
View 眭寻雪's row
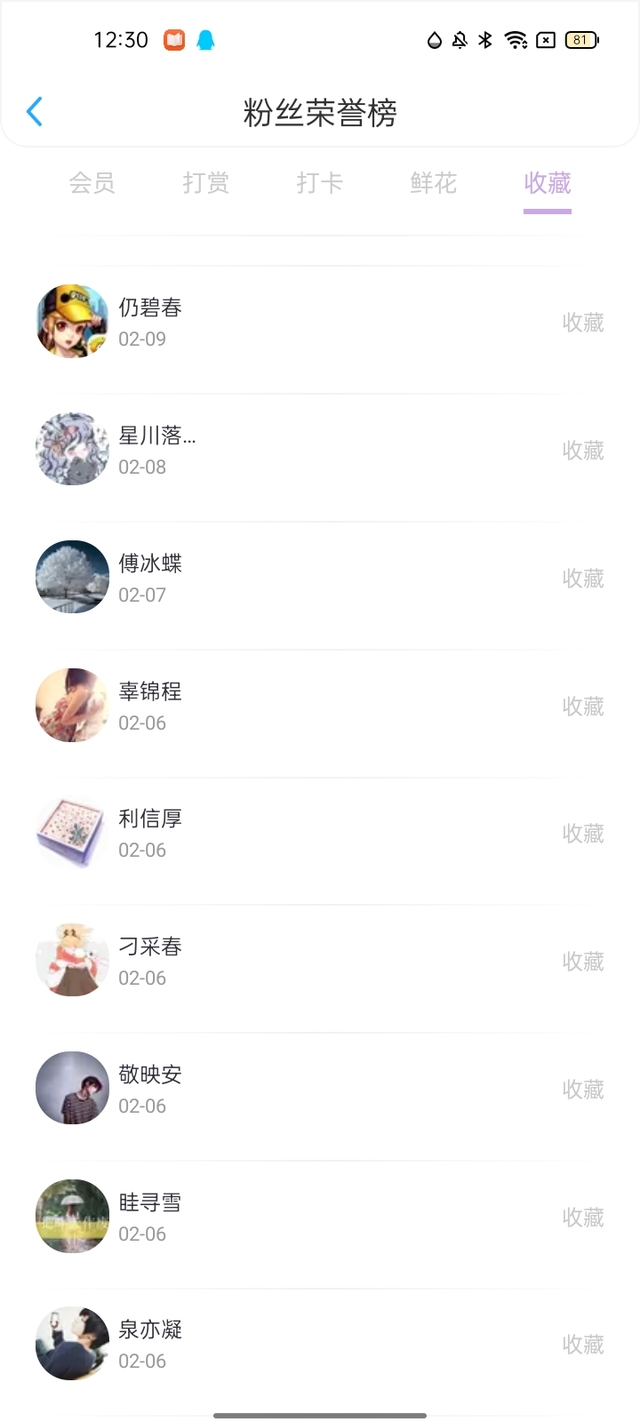click(320, 1217)
